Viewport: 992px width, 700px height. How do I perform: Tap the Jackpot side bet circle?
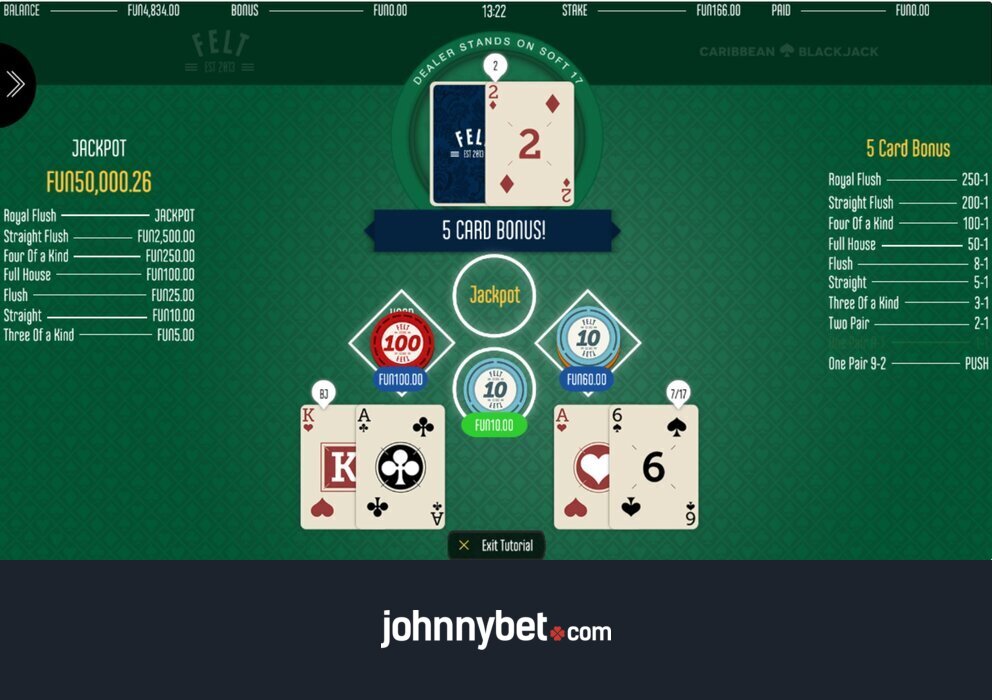point(494,295)
